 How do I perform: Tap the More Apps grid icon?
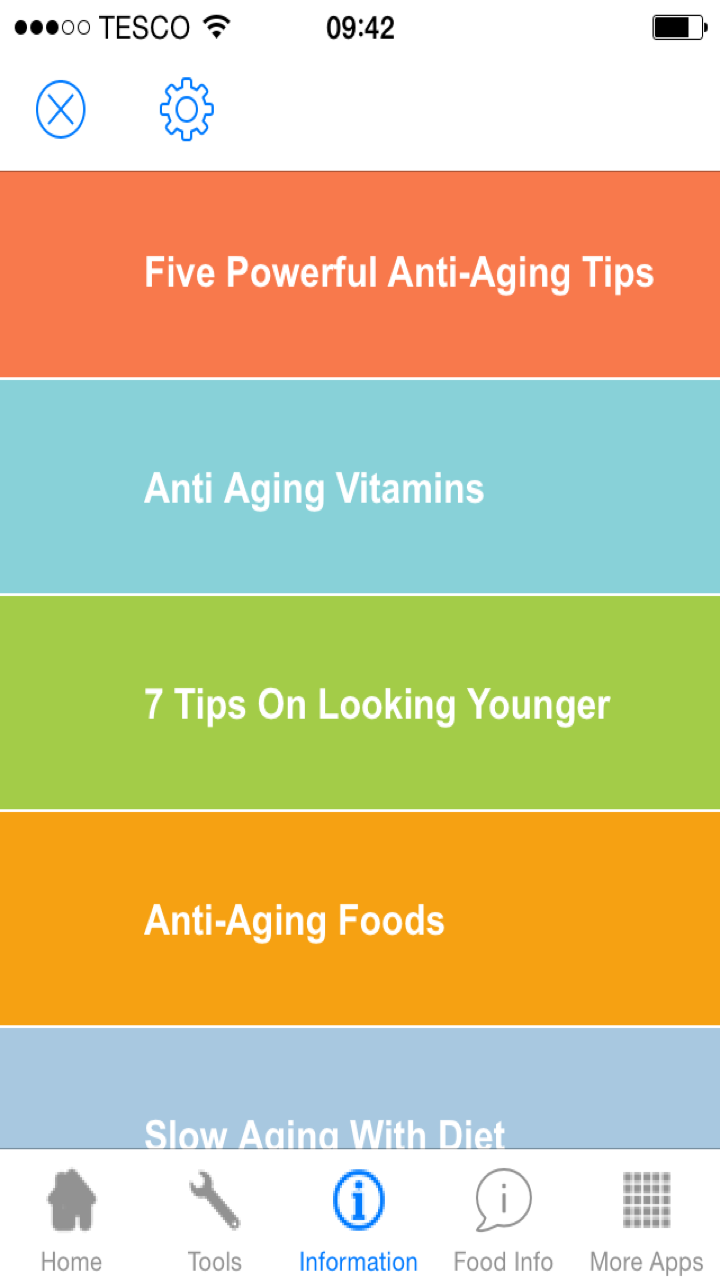tap(646, 1198)
